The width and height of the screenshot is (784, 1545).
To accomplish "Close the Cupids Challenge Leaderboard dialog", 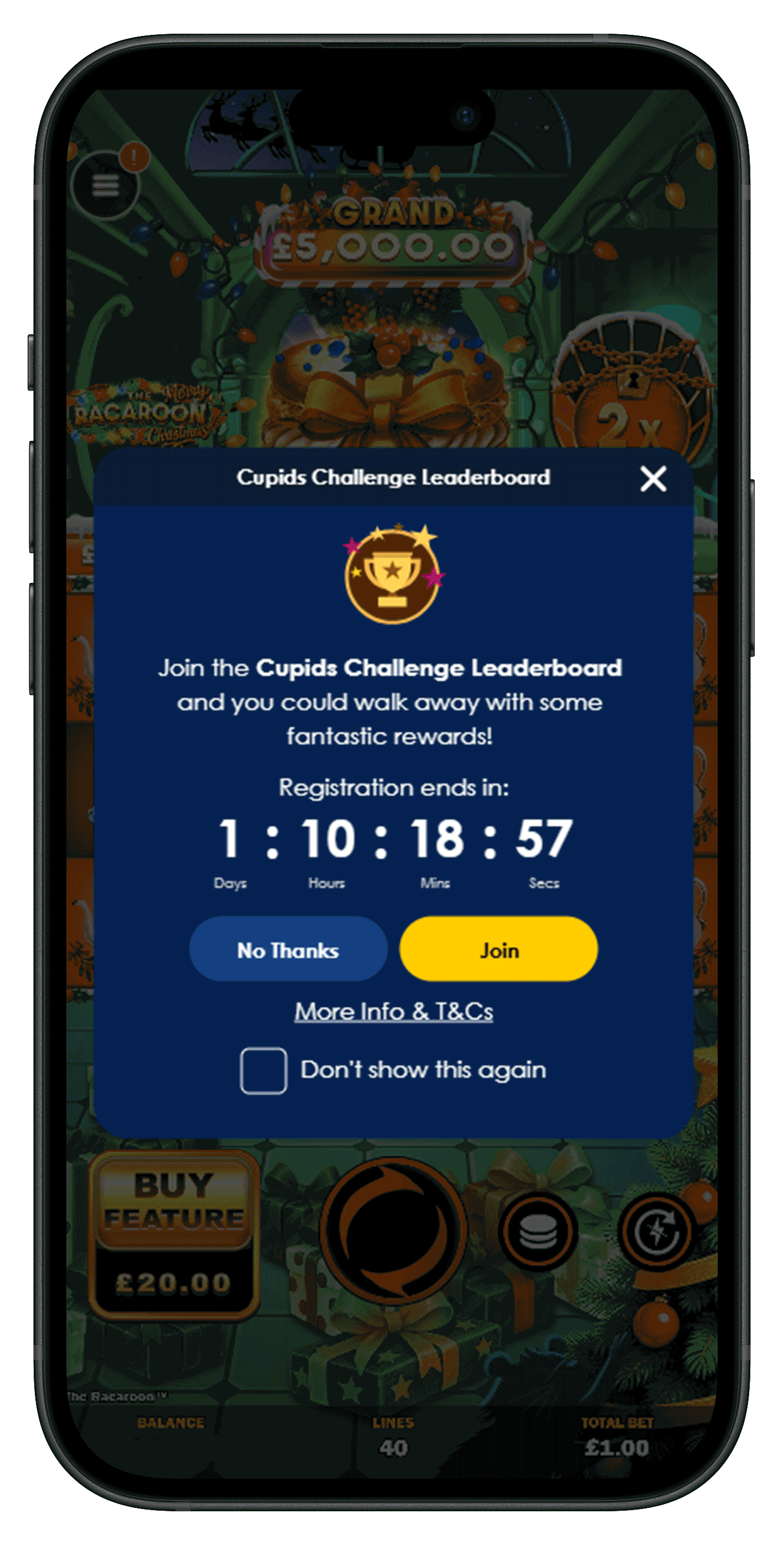I will (653, 479).
